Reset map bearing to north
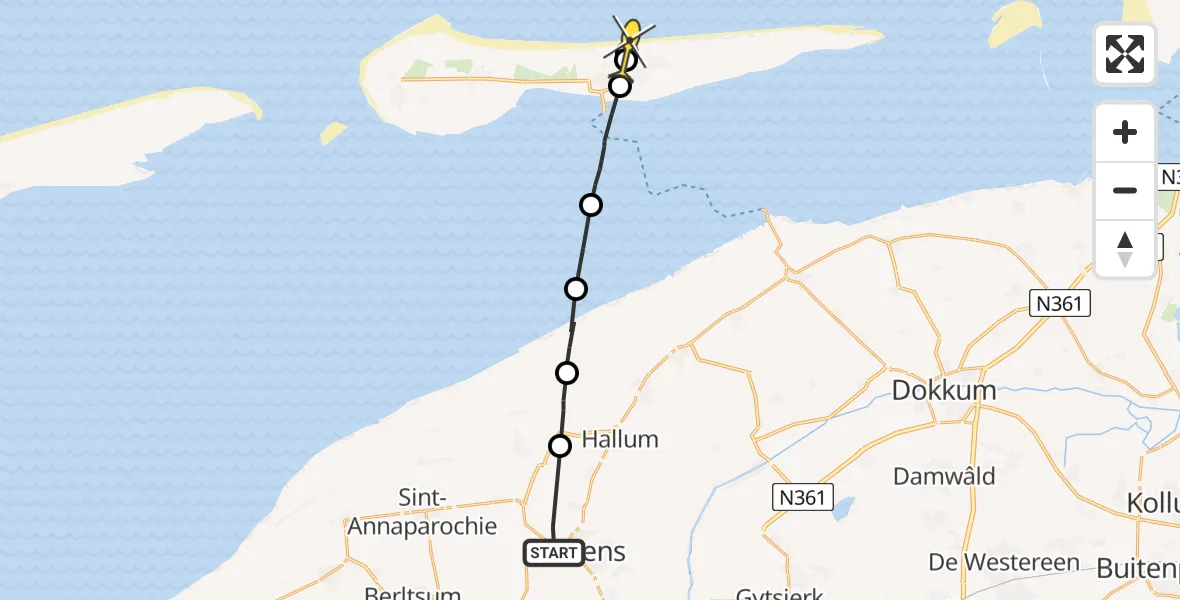The image size is (1180, 600). (x=1125, y=248)
